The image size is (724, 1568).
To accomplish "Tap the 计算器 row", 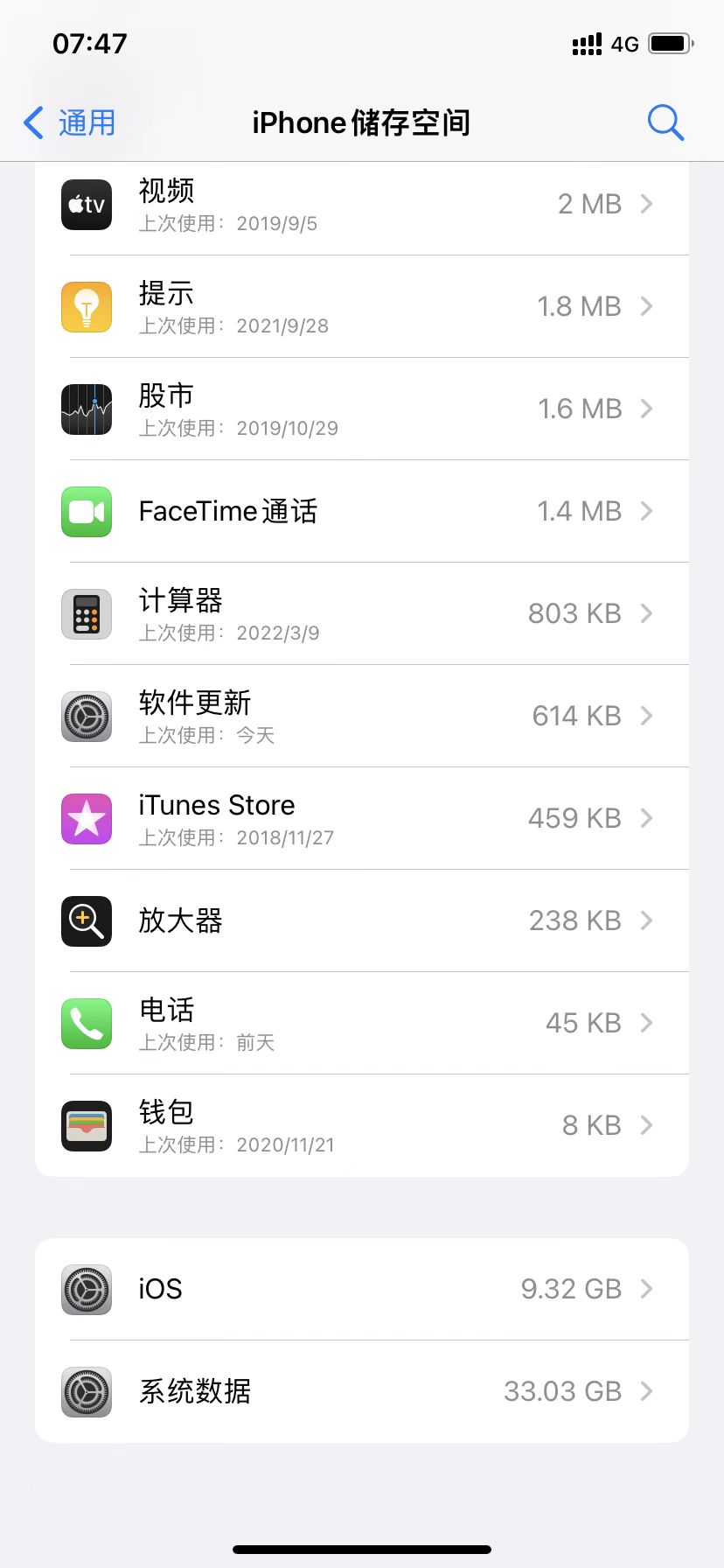I will point(362,614).
